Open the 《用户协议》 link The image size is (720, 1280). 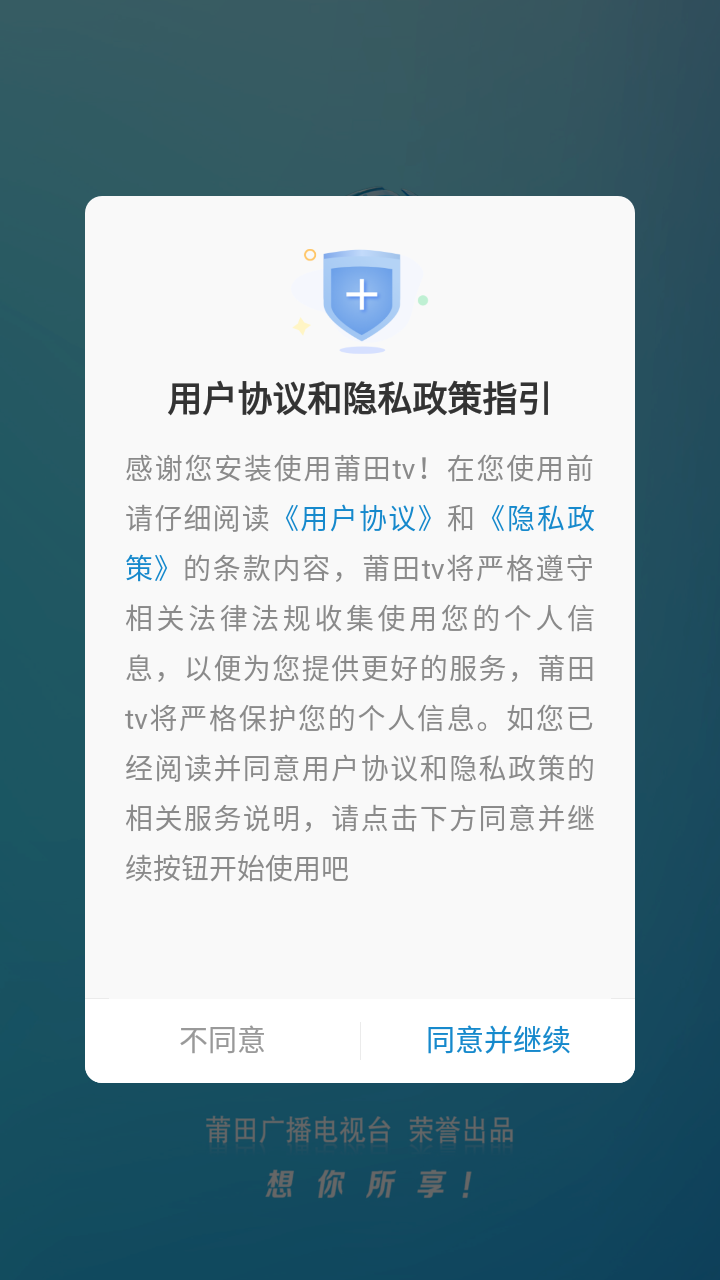(358, 518)
